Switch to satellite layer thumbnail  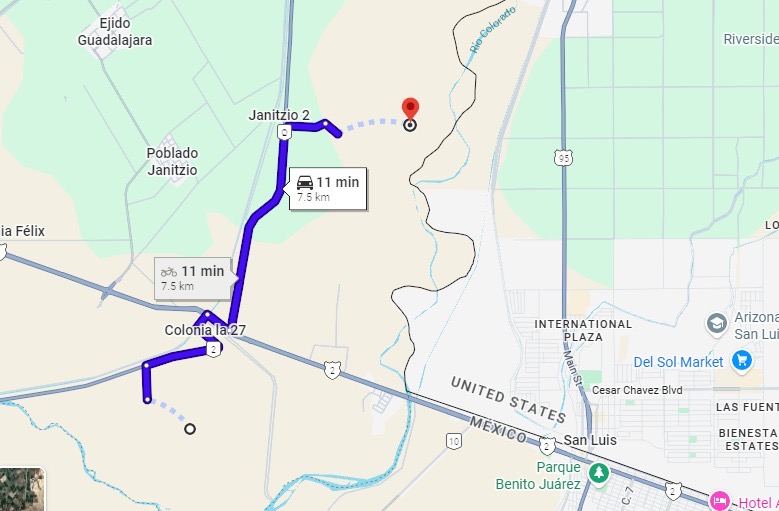pos(22,489)
